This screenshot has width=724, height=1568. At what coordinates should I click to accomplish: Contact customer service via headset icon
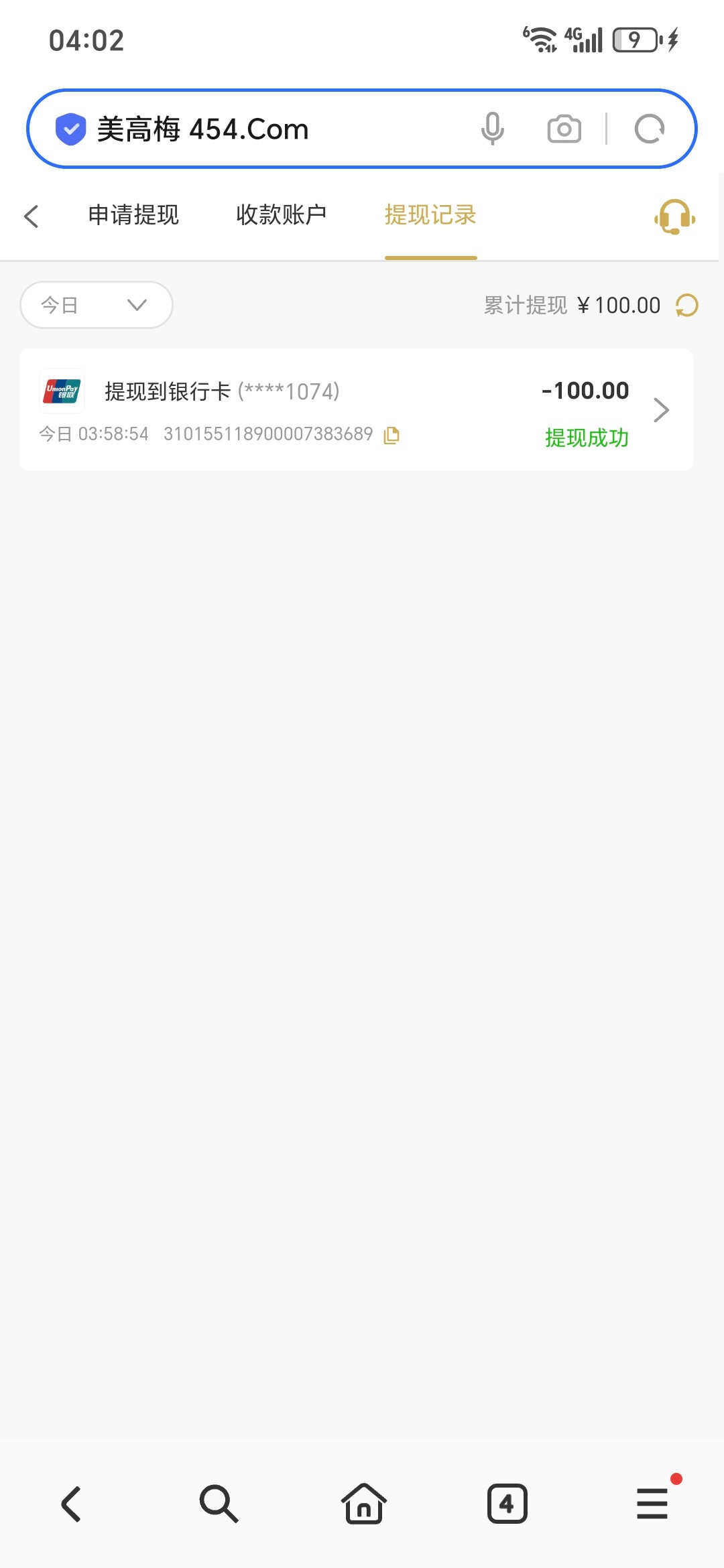pos(674,216)
